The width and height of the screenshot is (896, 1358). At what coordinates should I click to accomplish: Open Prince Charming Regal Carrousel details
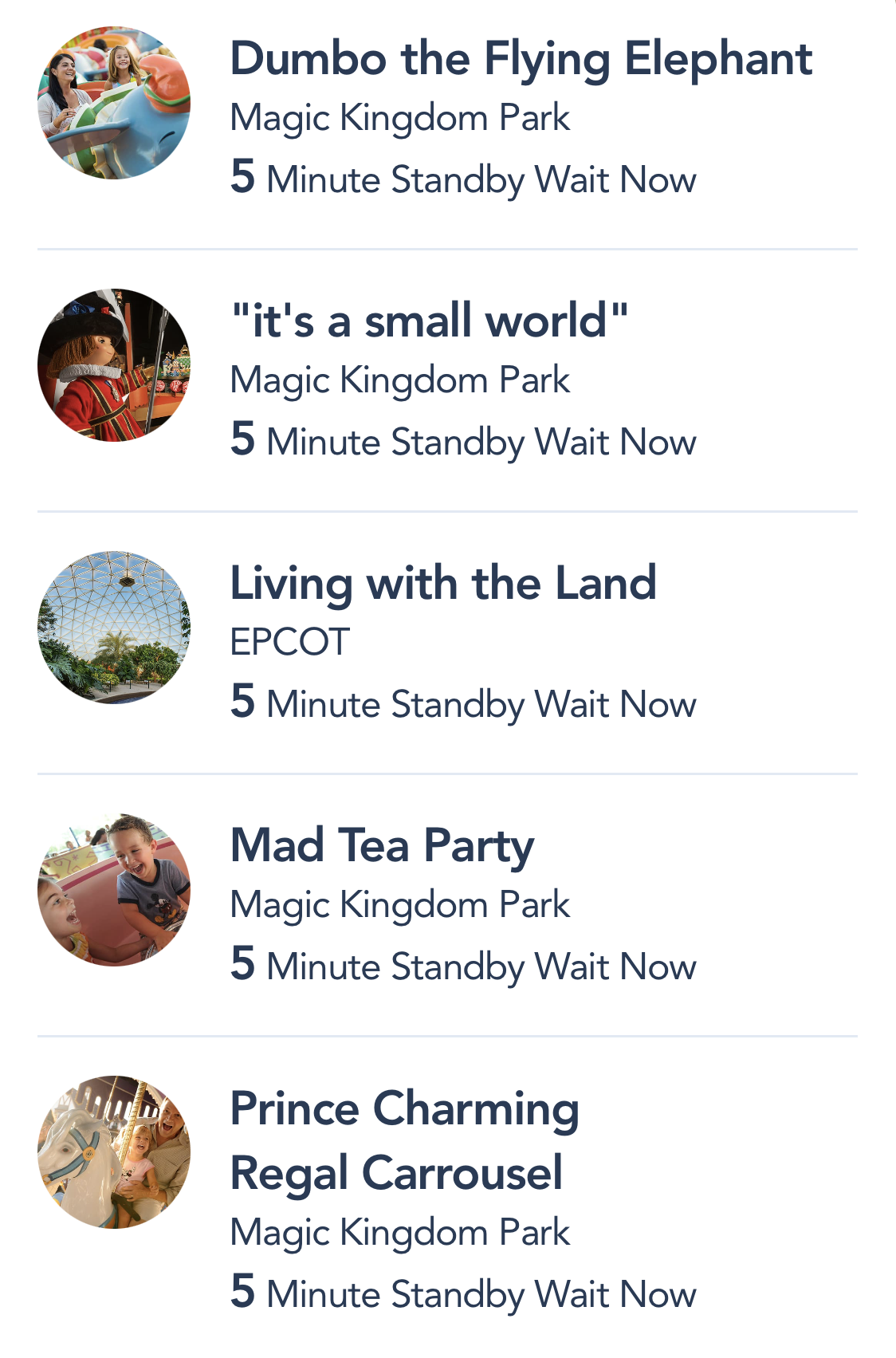404,1140
